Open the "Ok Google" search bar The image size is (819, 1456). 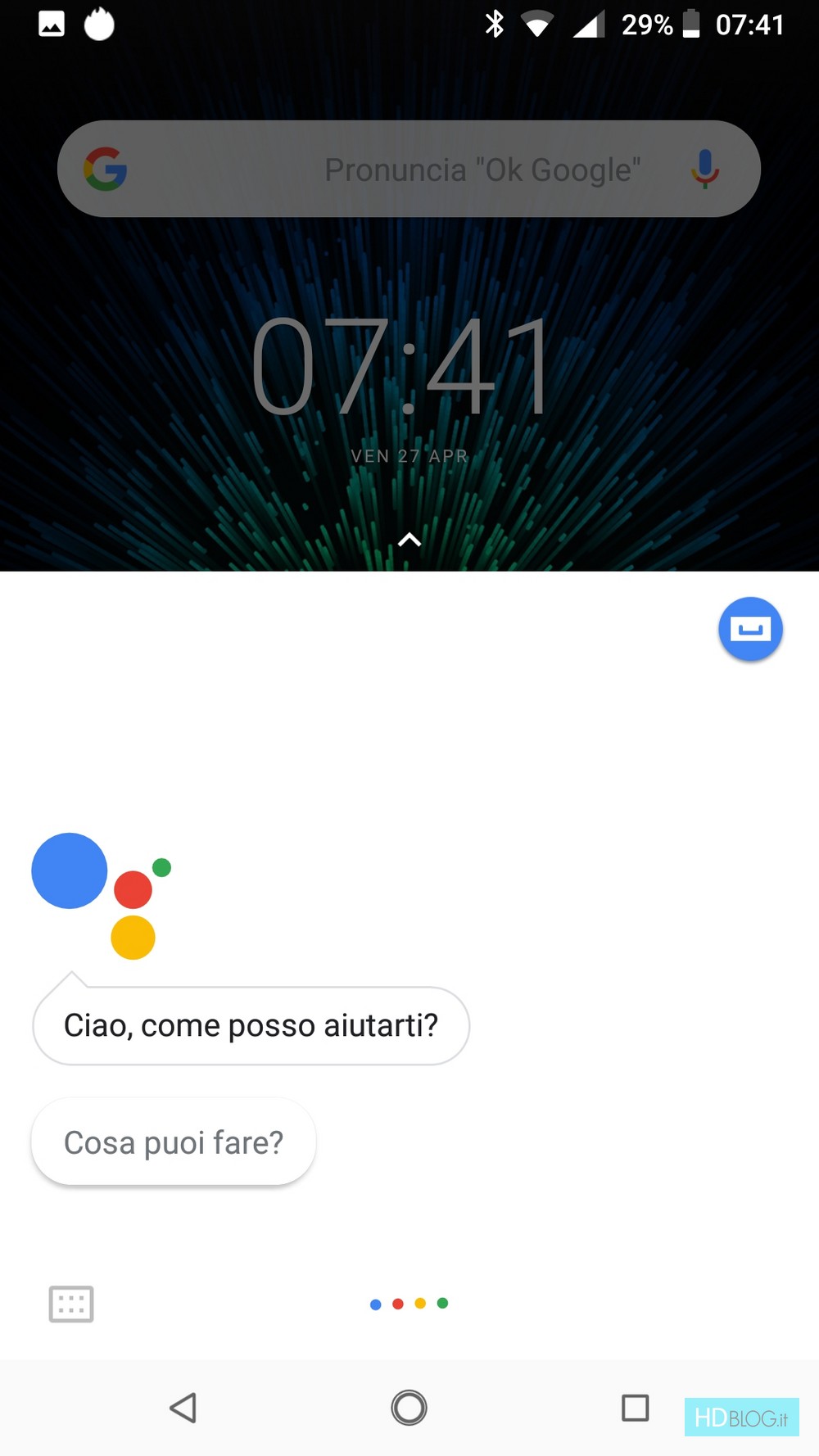coord(409,170)
